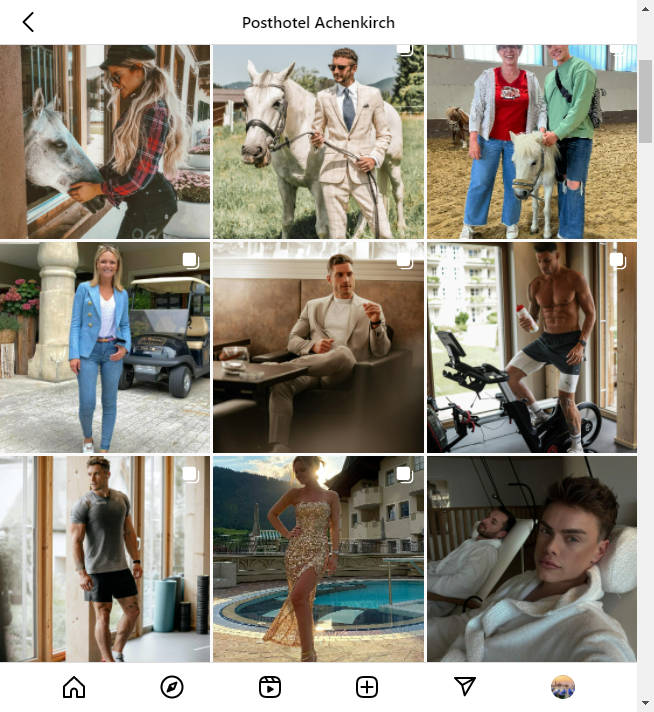Open direct messages
This screenshot has height=712, width=654.
465,687
